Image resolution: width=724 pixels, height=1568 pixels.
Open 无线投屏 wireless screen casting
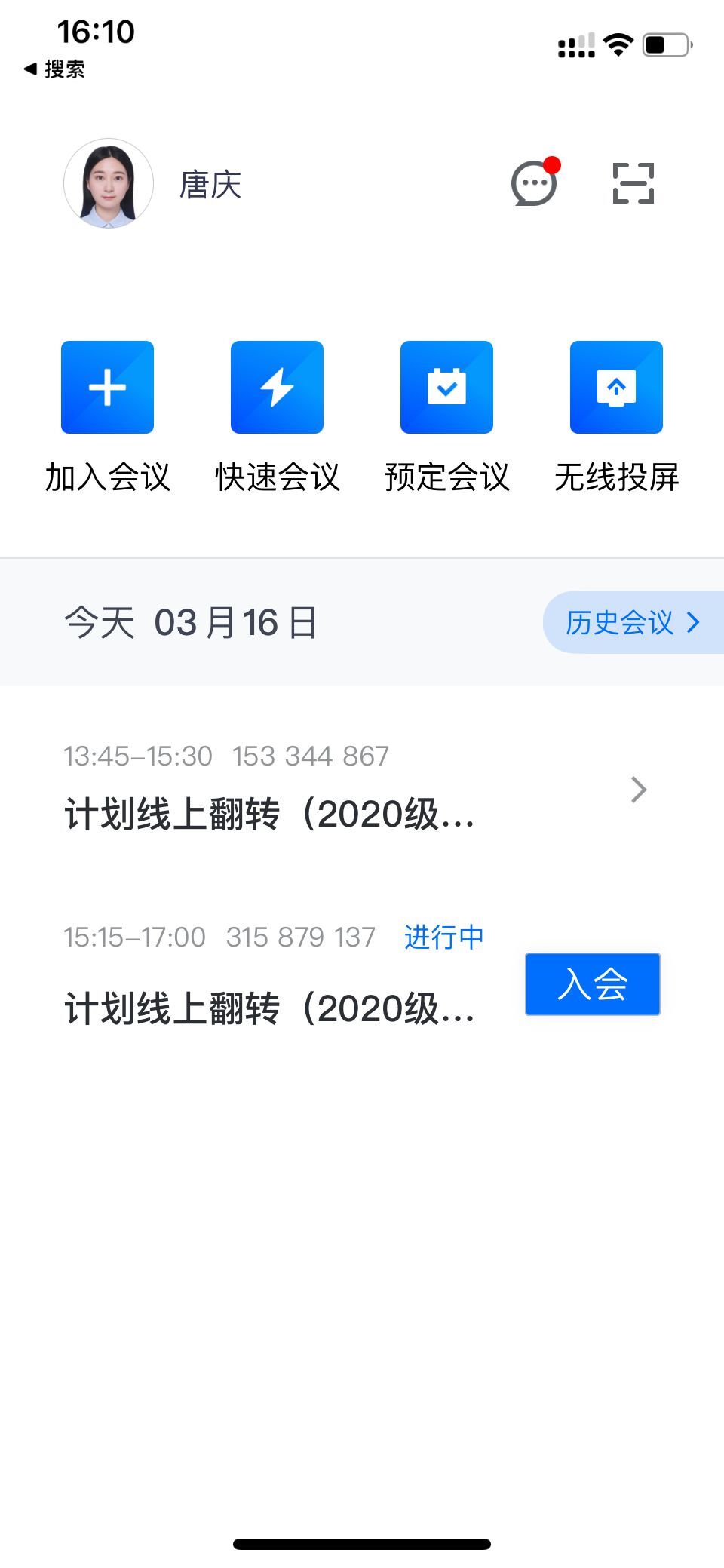tap(616, 388)
